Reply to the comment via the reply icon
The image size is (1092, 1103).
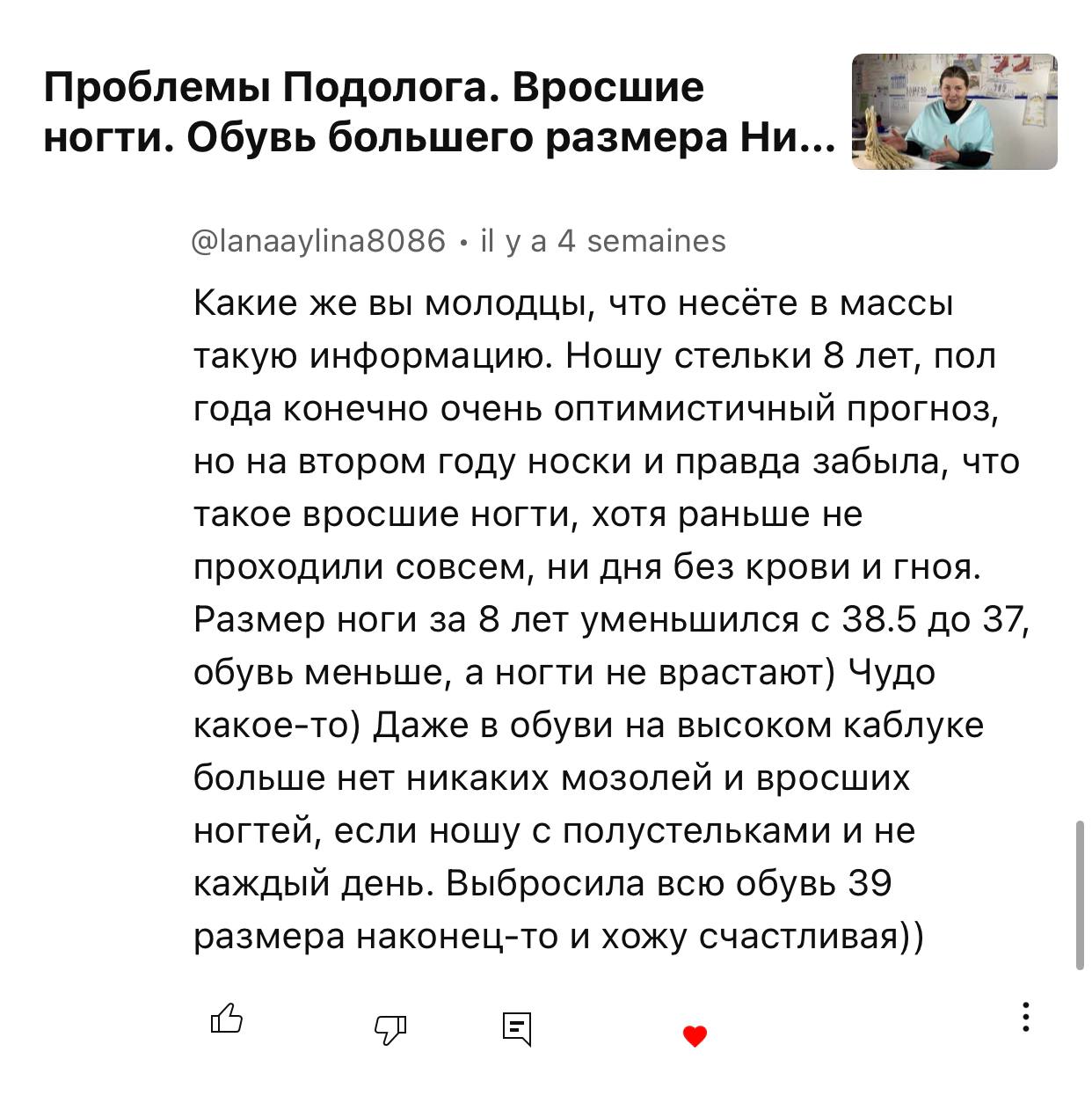tap(517, 1028)
